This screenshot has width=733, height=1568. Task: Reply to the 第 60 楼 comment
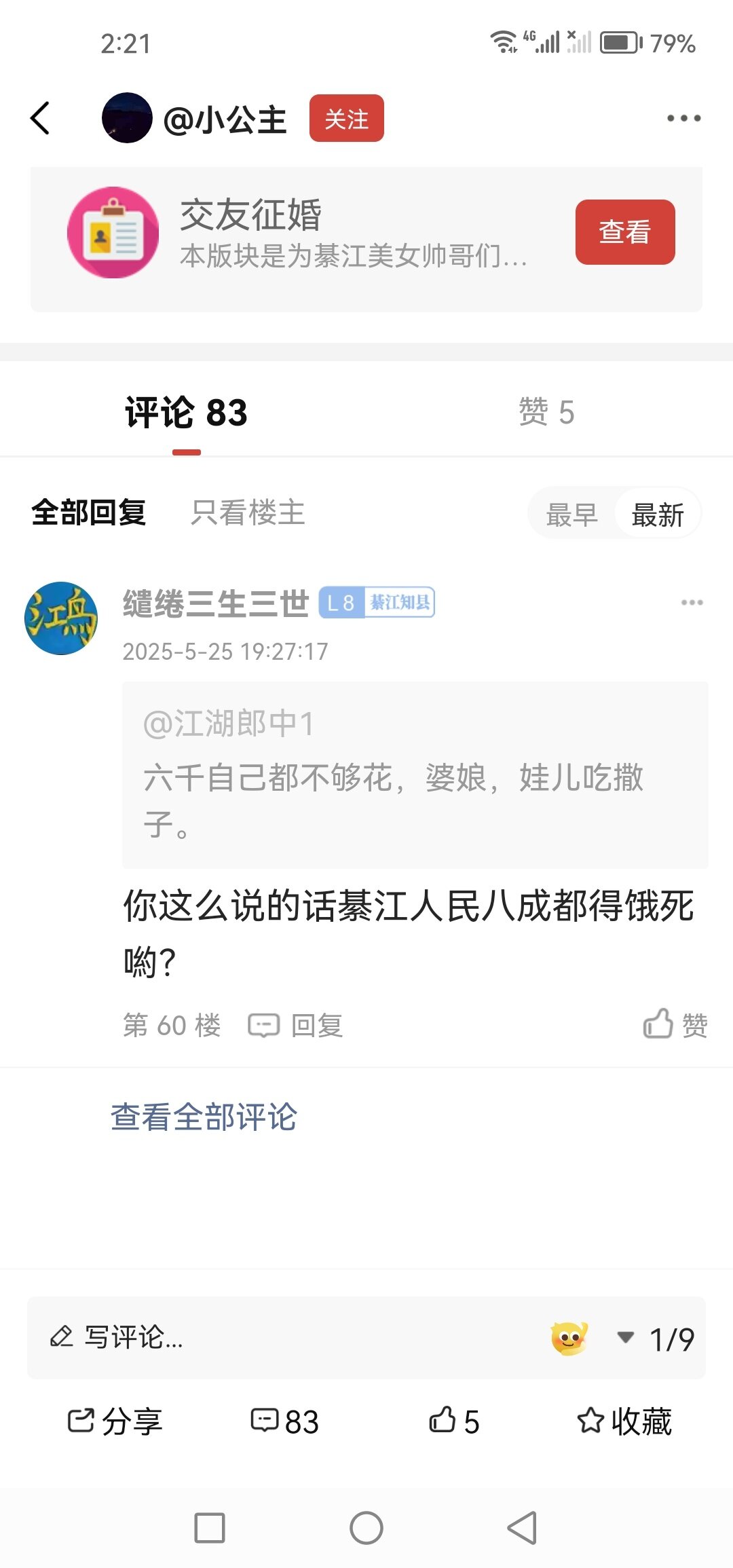[296, 1025]
